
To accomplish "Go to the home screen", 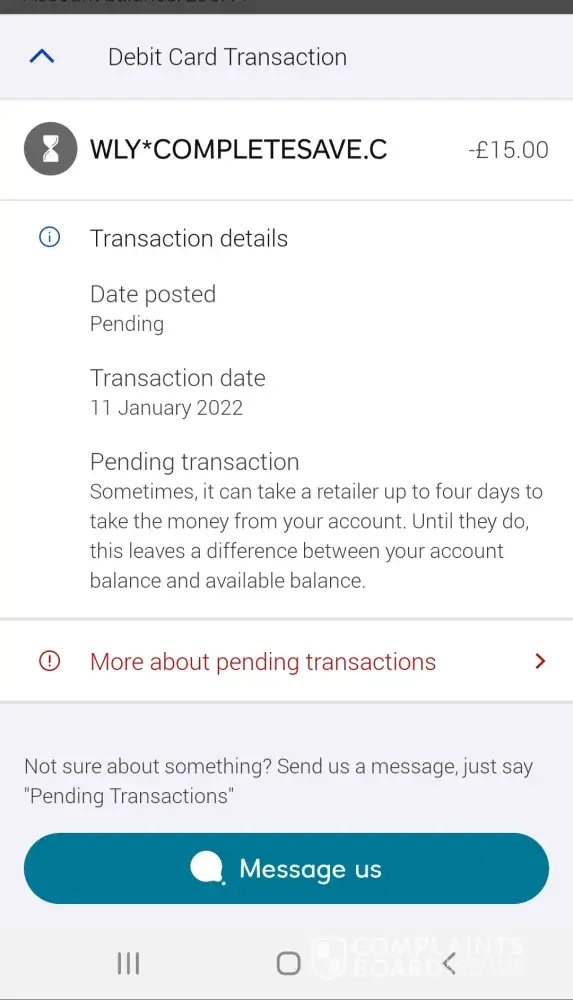I will [x=288, y=963].
